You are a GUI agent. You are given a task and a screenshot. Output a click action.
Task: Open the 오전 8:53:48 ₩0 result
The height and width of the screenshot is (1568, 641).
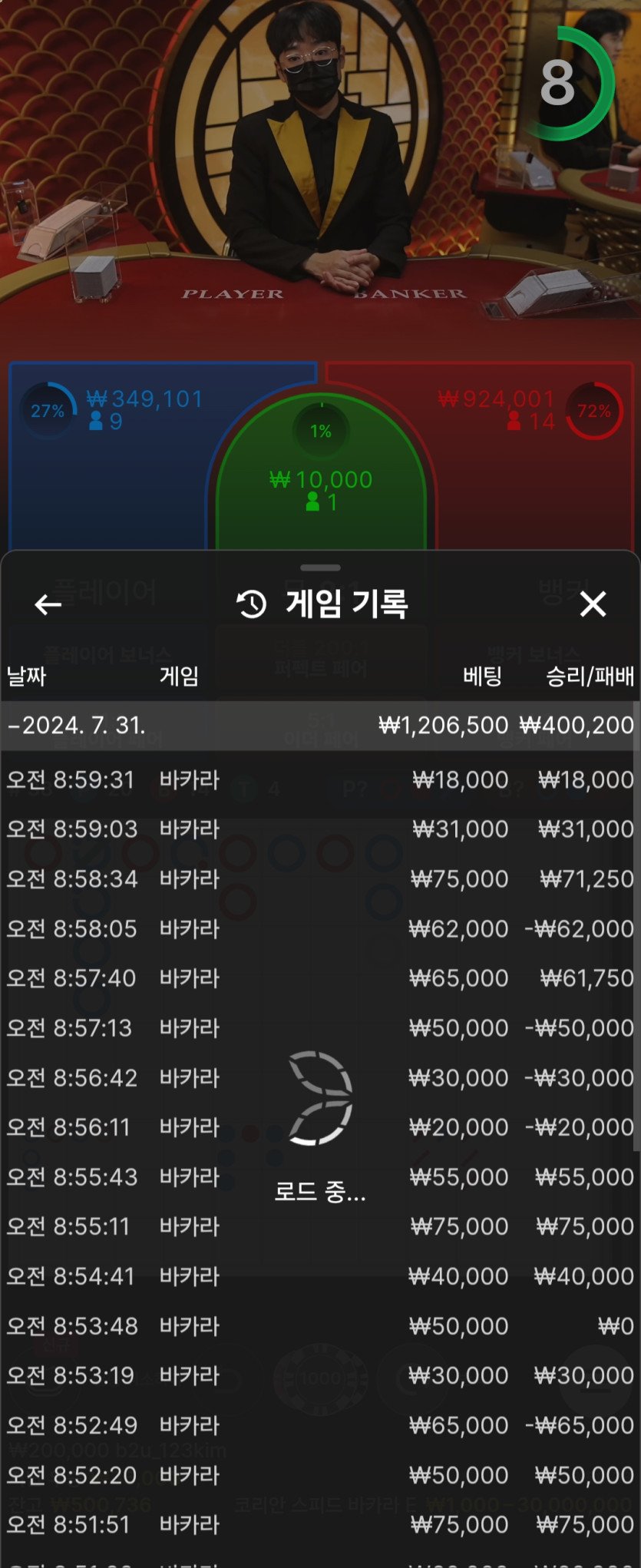click(x=320, y=1326)
